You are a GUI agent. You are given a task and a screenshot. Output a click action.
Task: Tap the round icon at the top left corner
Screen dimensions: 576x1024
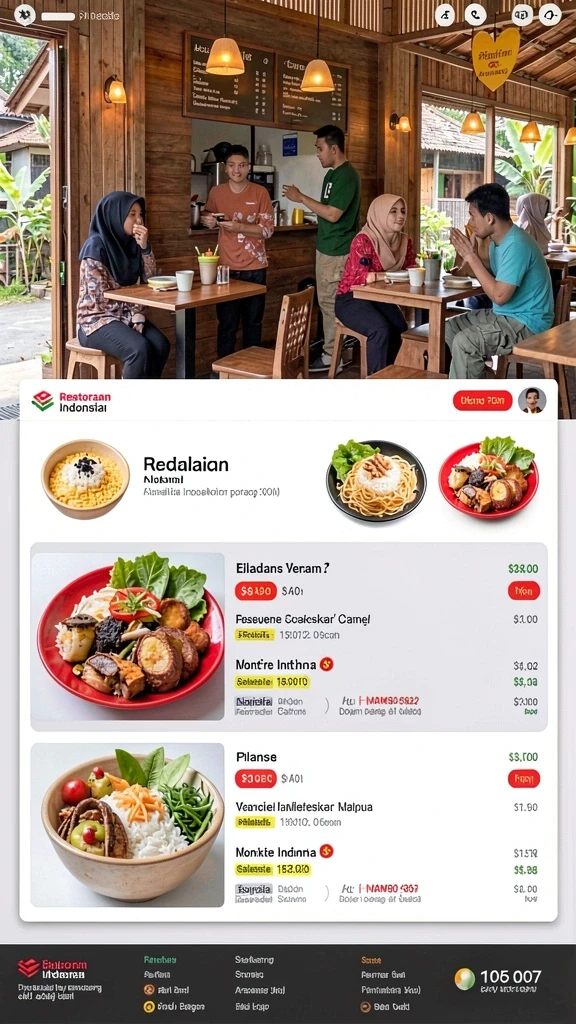25,14
